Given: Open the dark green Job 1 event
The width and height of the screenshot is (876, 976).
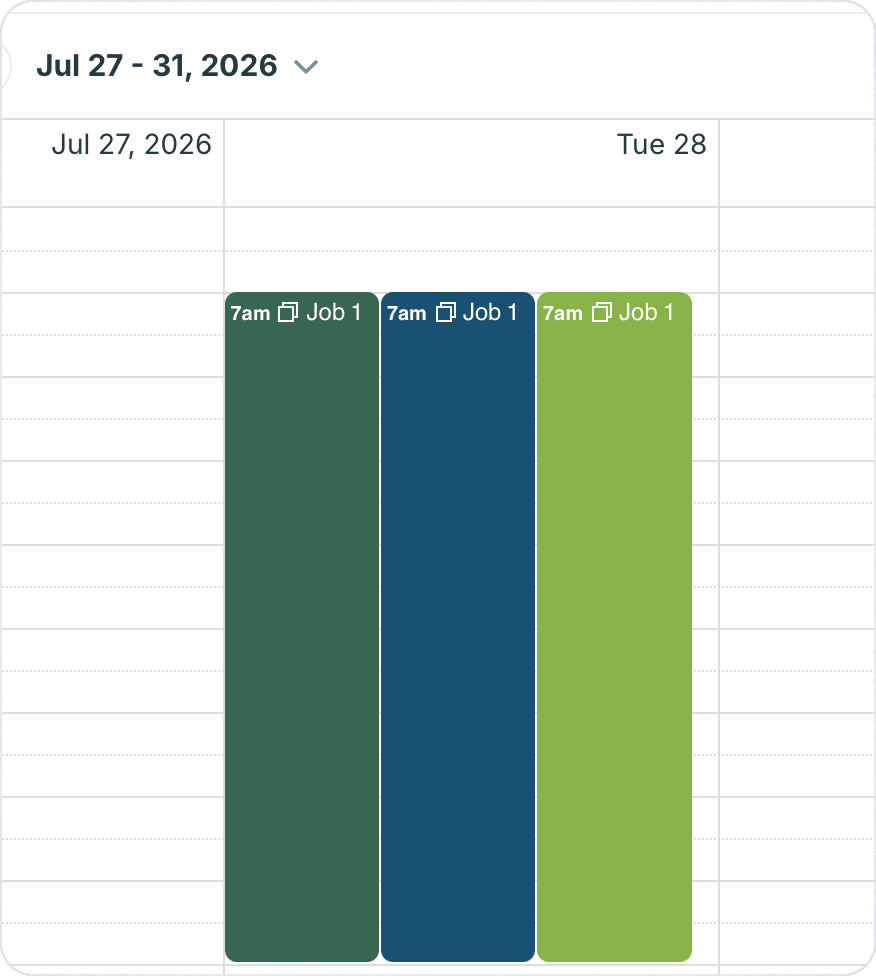Looking at the screenshot, I should point(302,627).
